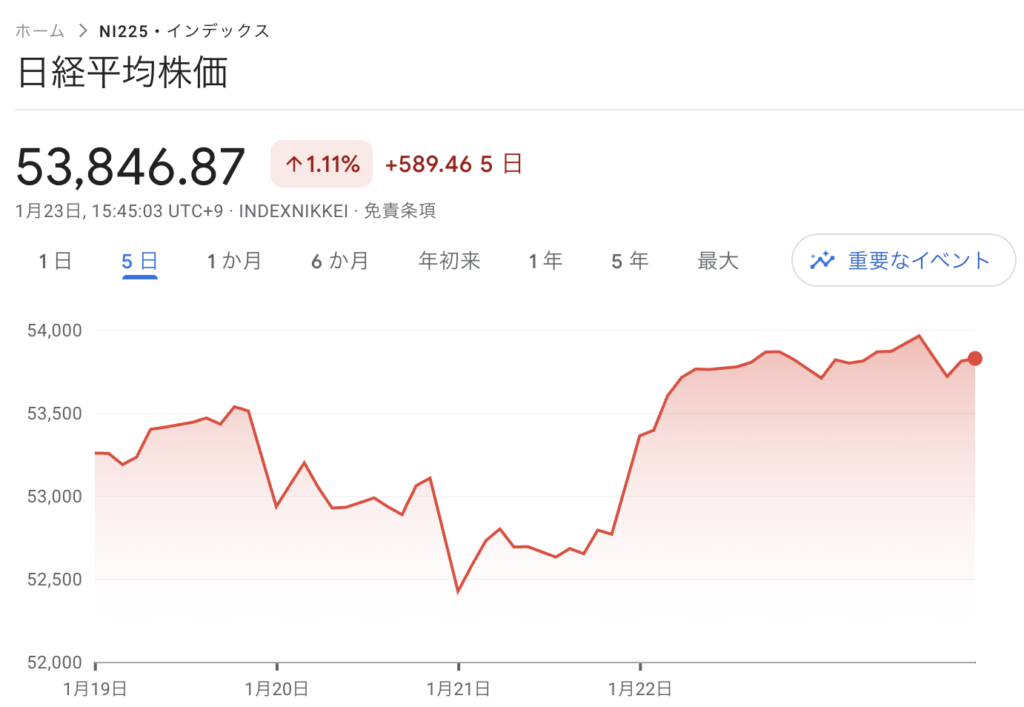View the 年初来 chart range
The width and height of the screenshot is (1024, 707).
click(449, 261)
